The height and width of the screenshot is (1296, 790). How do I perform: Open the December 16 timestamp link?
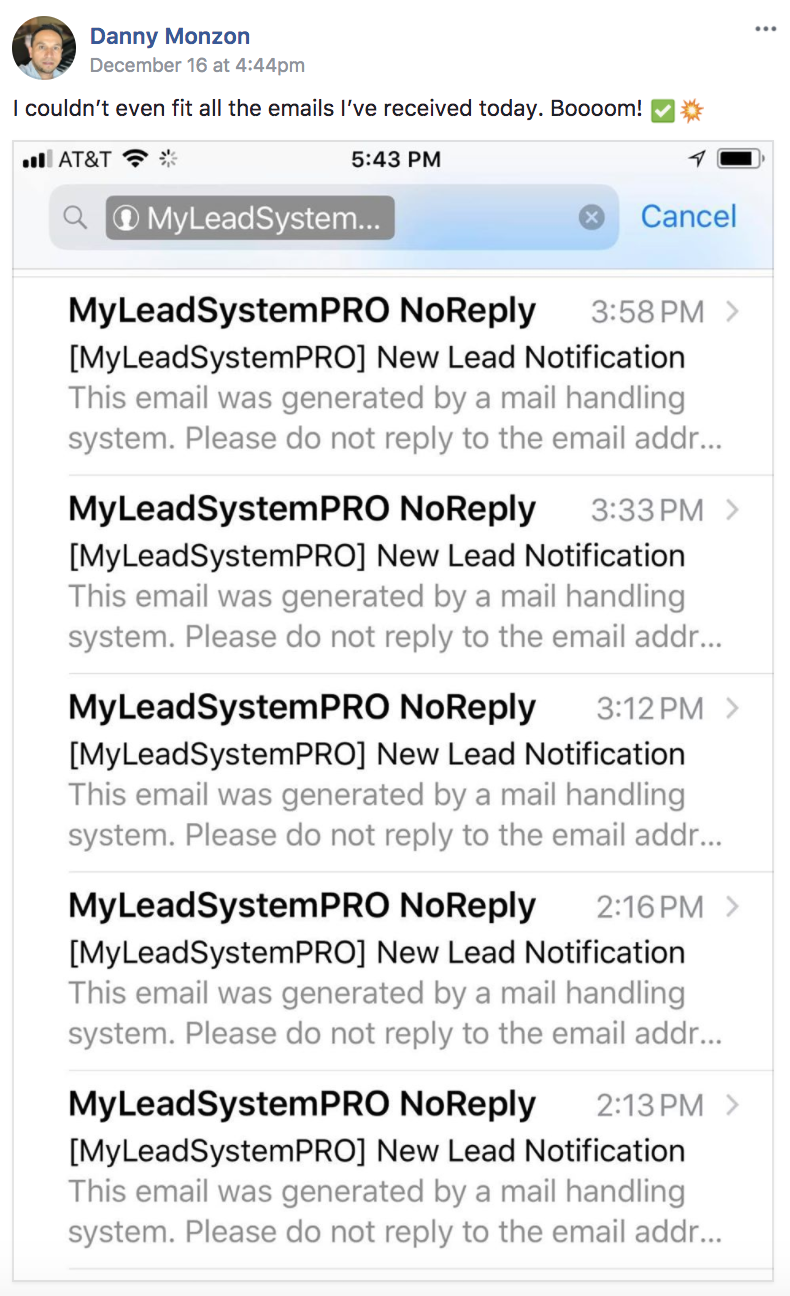click(x=197, y=65)
